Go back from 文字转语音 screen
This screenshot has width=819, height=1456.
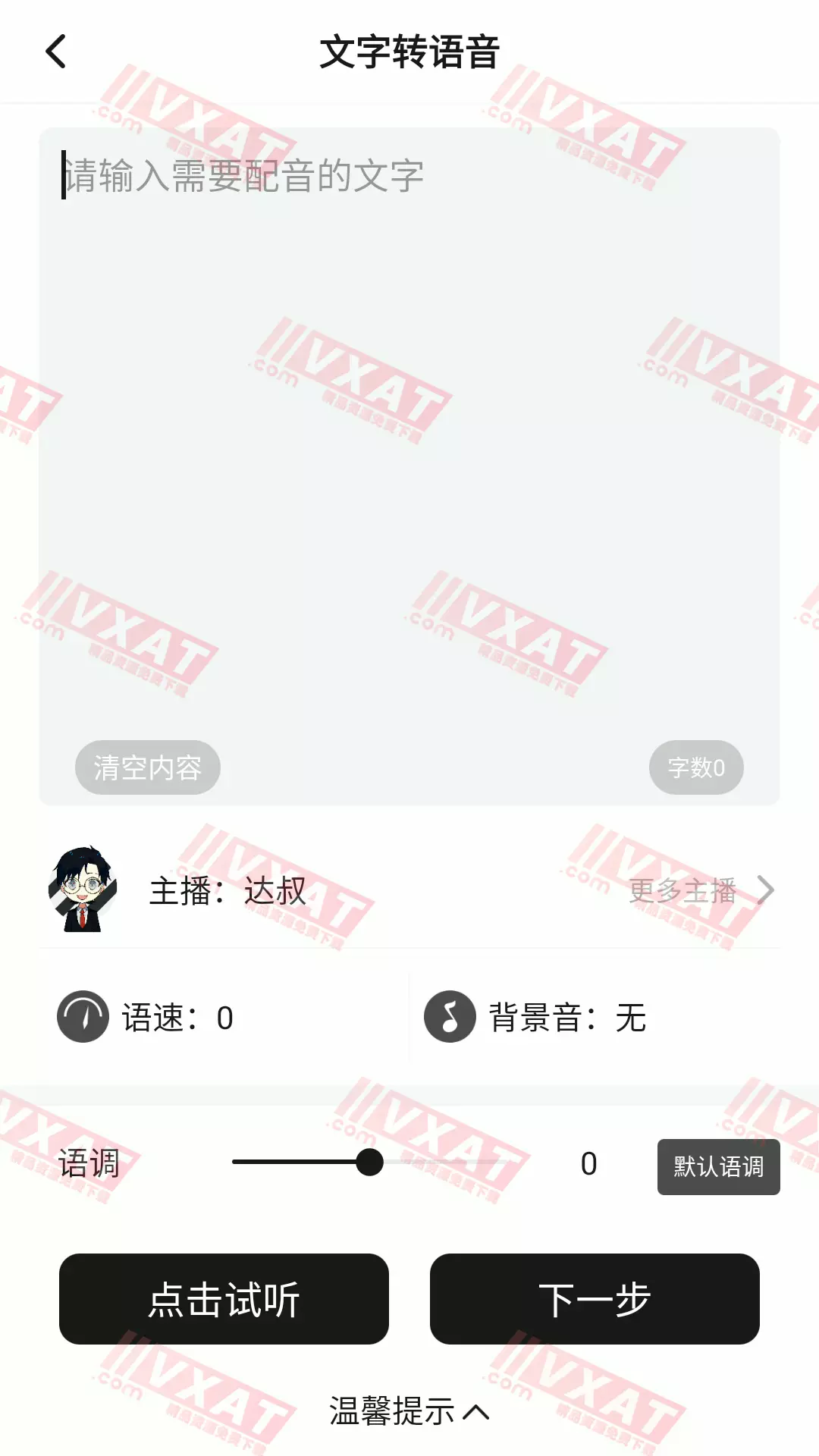click(x=56, y=52)
